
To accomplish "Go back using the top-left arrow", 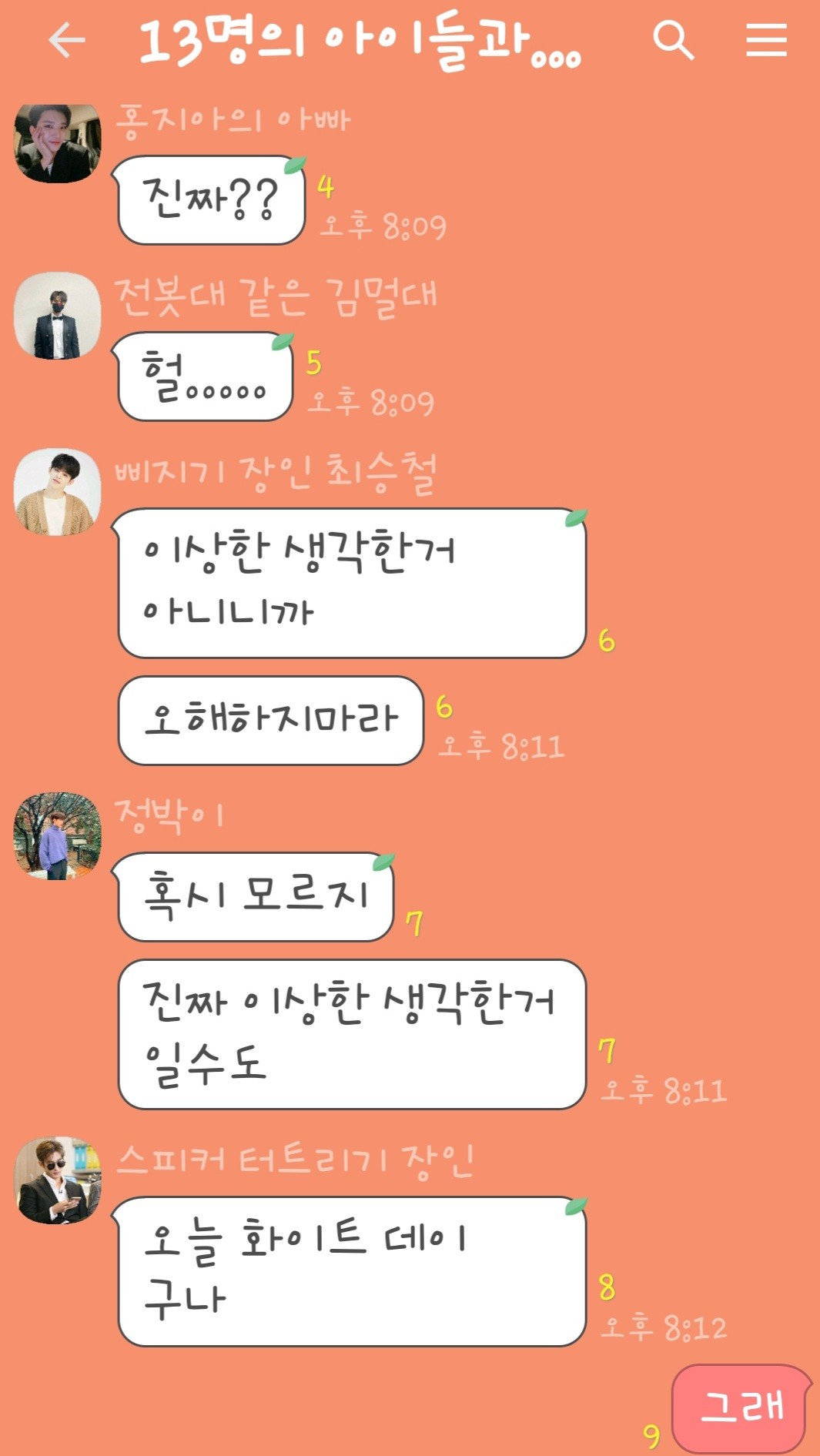I will pos(66,40).
